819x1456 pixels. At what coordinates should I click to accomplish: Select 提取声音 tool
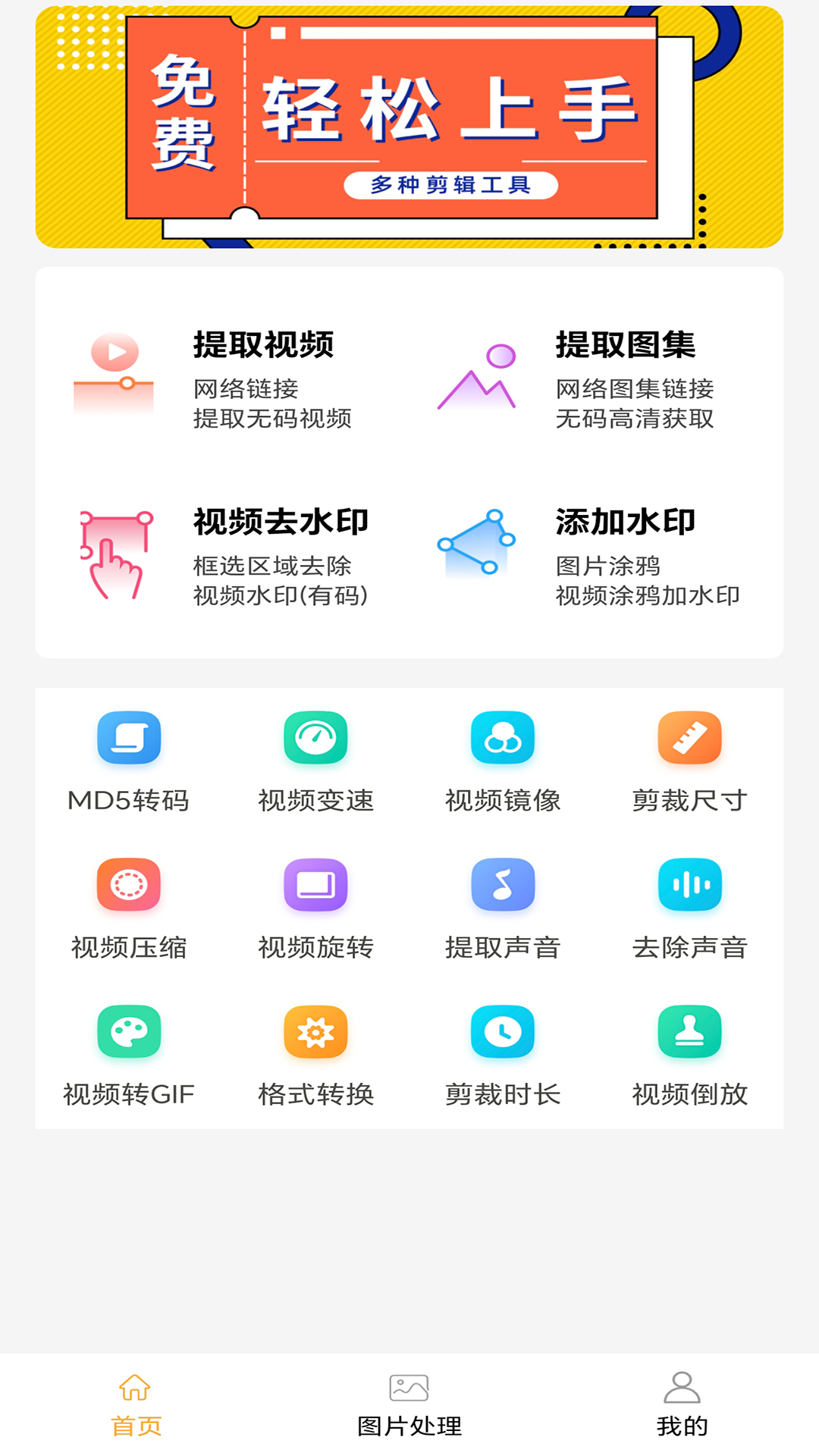(503, 908)
